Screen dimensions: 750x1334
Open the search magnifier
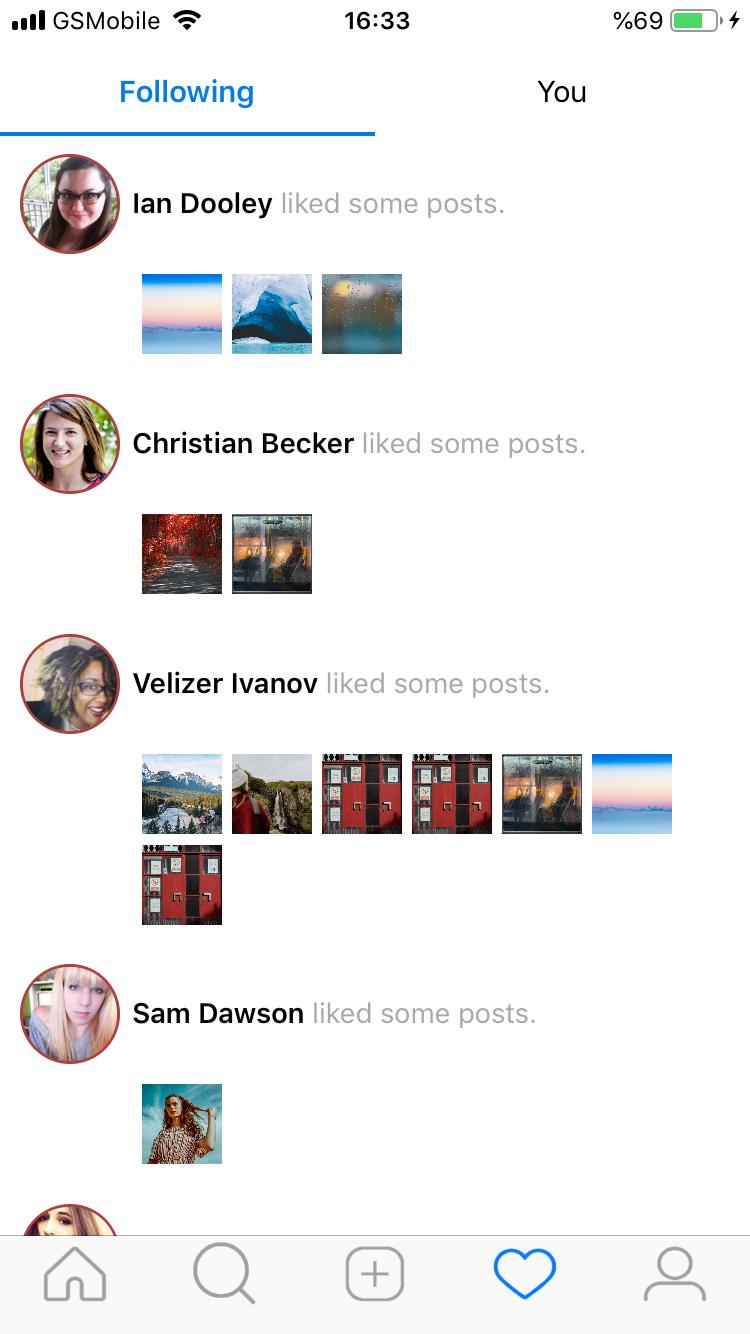point(224,1275)
